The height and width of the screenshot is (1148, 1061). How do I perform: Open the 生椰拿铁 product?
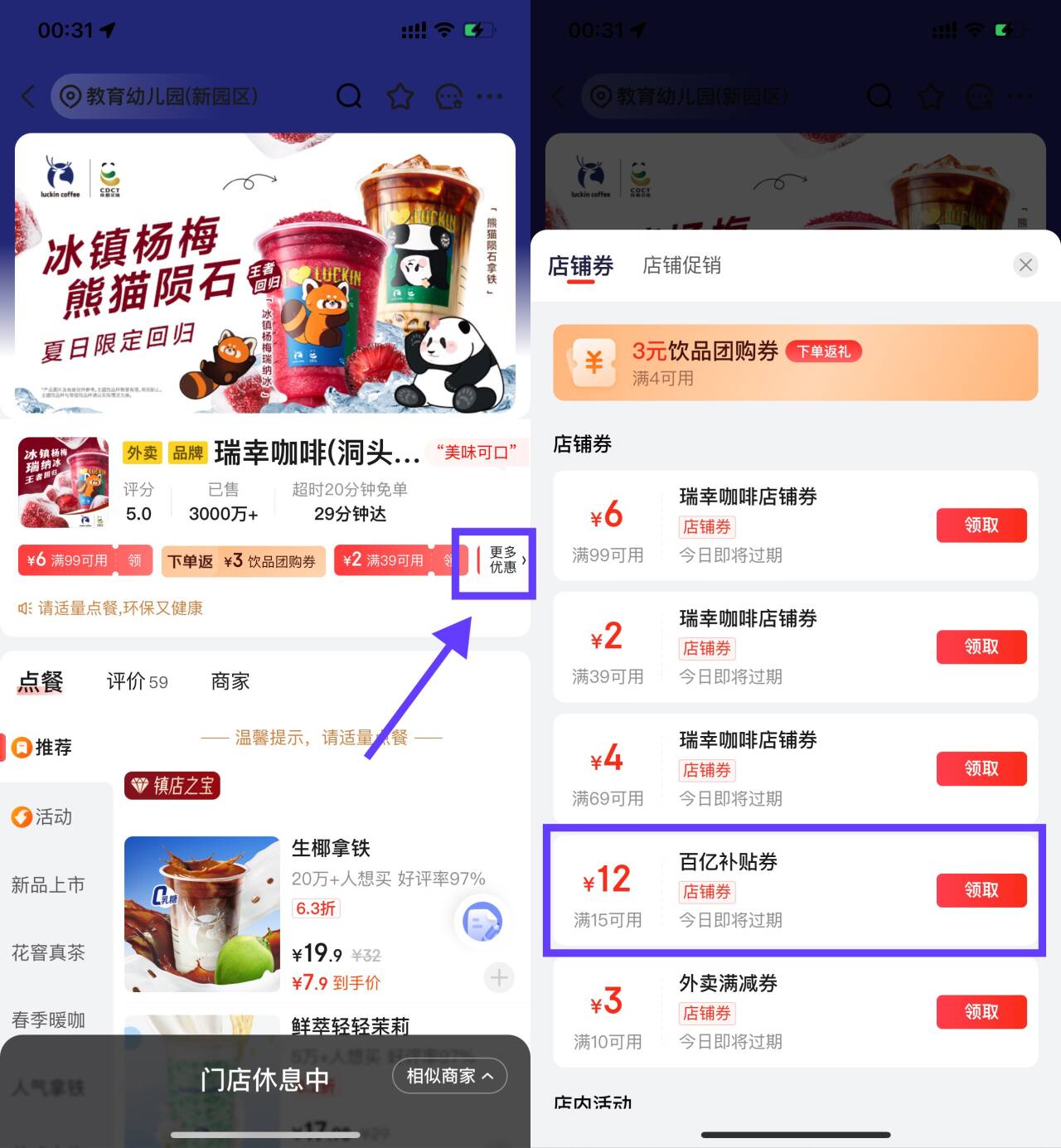(x=330, y=849)
